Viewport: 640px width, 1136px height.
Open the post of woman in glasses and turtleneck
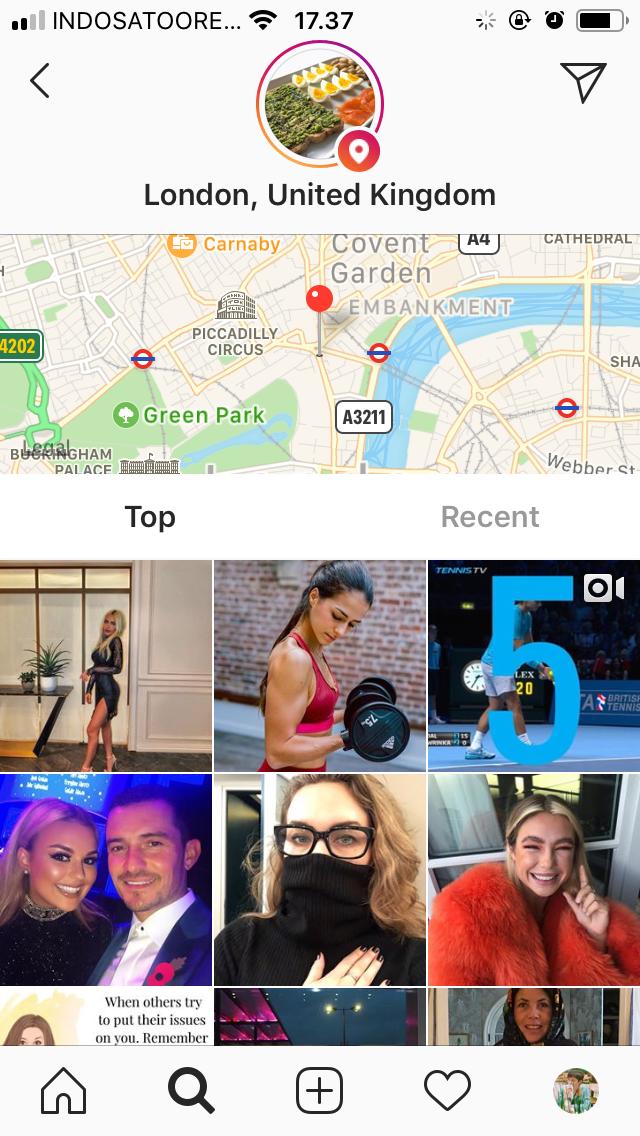click(x=320, y=879)
